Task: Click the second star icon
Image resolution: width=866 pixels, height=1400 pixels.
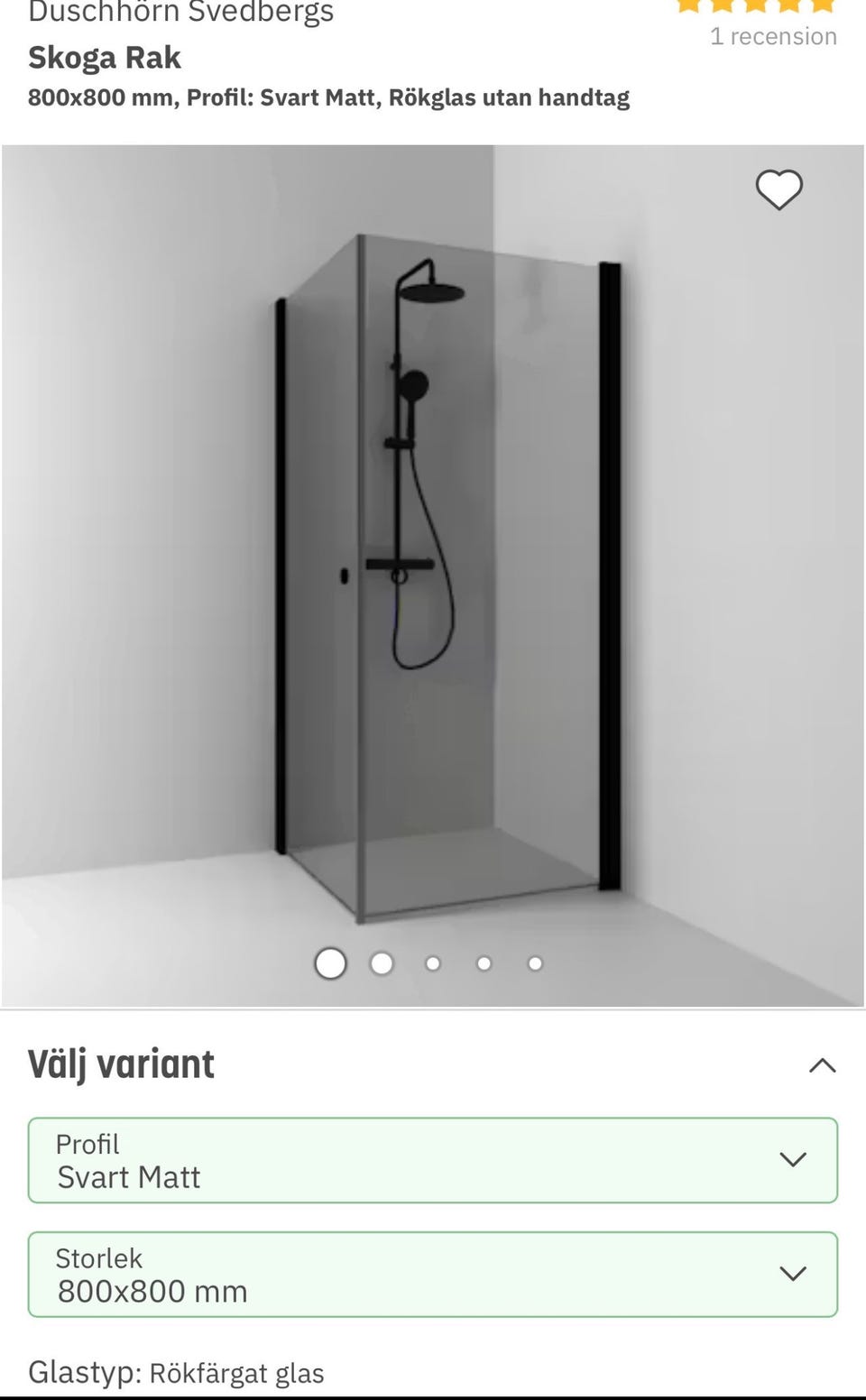Action: pos(721,7)
